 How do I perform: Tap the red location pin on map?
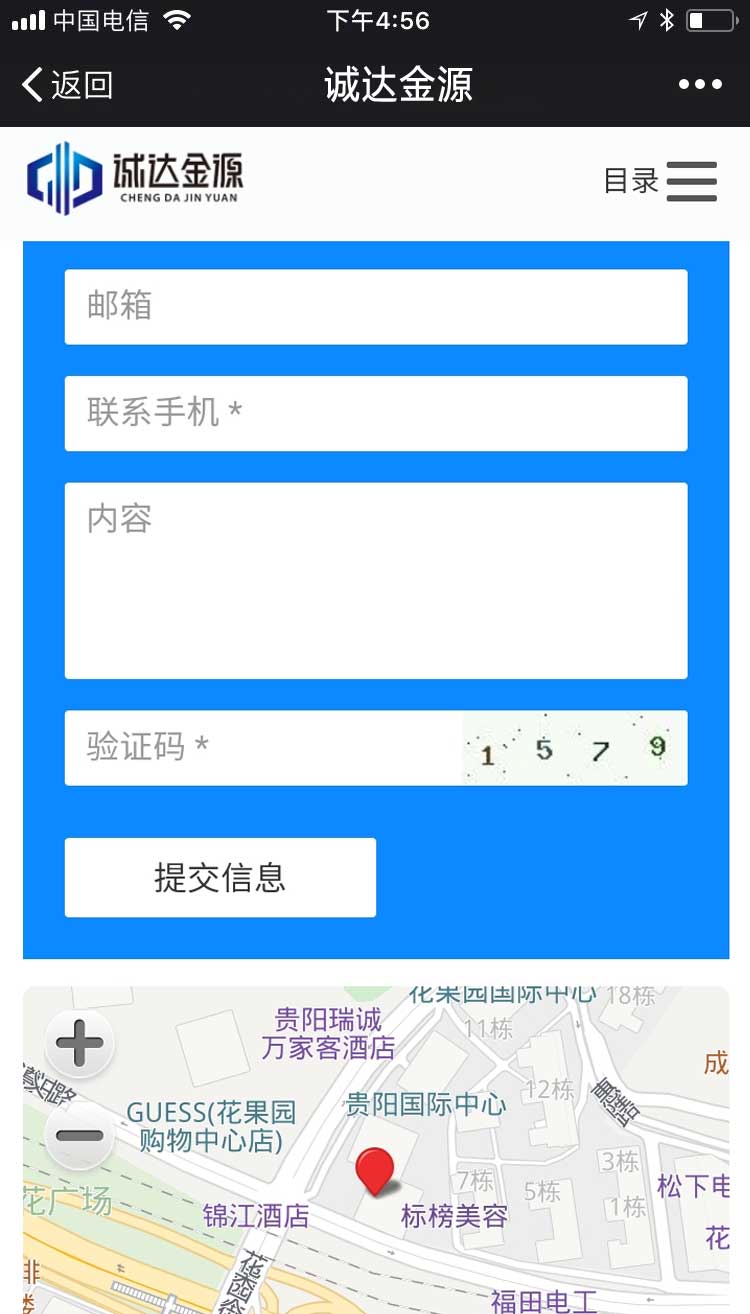point(375,1172)
